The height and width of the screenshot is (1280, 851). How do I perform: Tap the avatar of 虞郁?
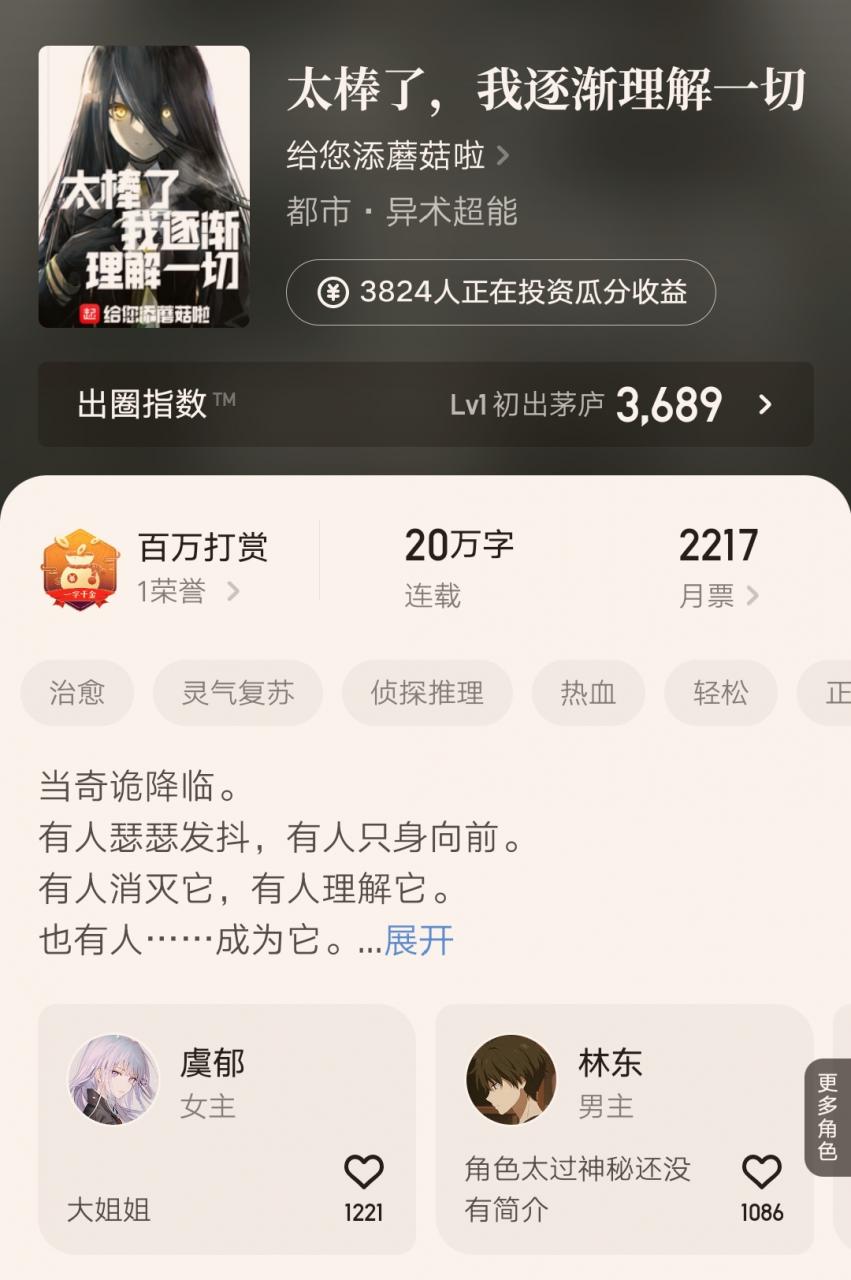coord(113,1082)
